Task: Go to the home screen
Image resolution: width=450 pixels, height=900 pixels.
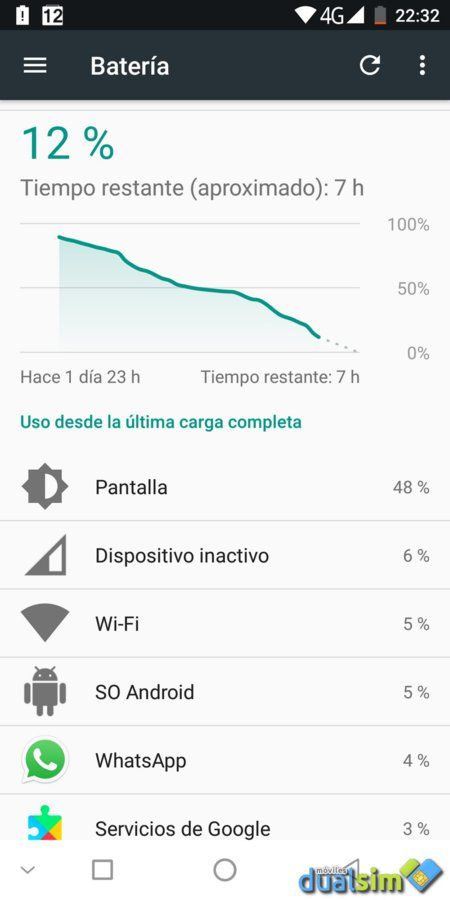Action: (225, 870)
